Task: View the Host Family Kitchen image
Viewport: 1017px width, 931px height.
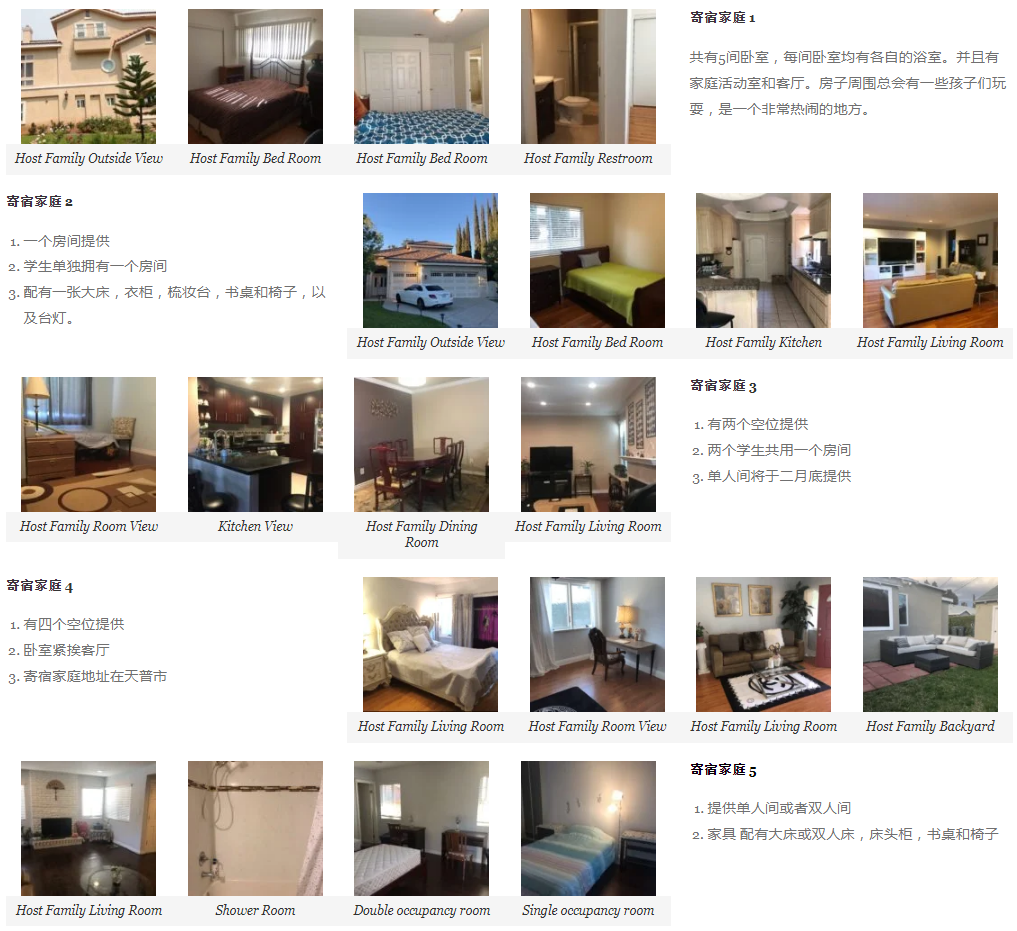Action: (x=763, y=261)
